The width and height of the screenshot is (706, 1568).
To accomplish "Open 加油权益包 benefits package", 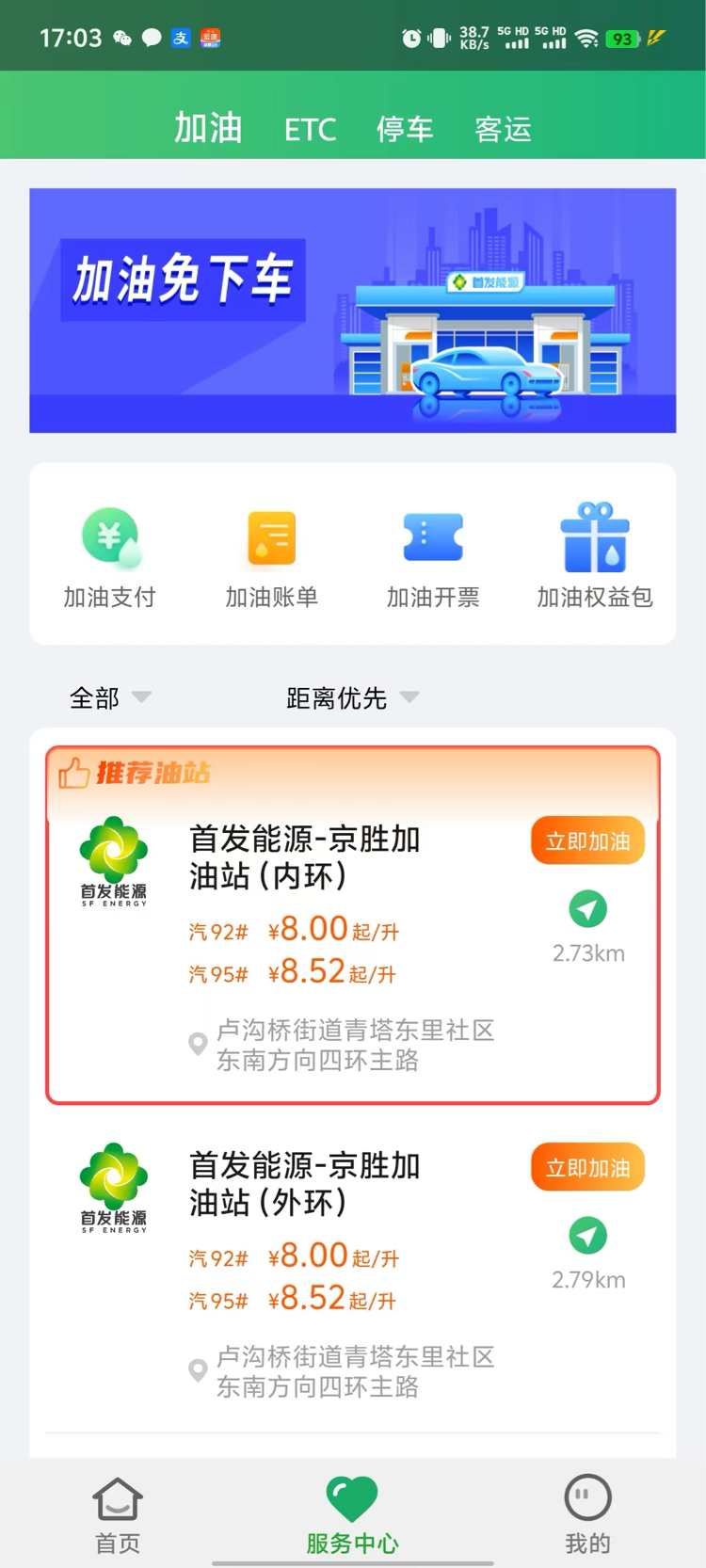I will pyautogui.click(x=594, y=557).
